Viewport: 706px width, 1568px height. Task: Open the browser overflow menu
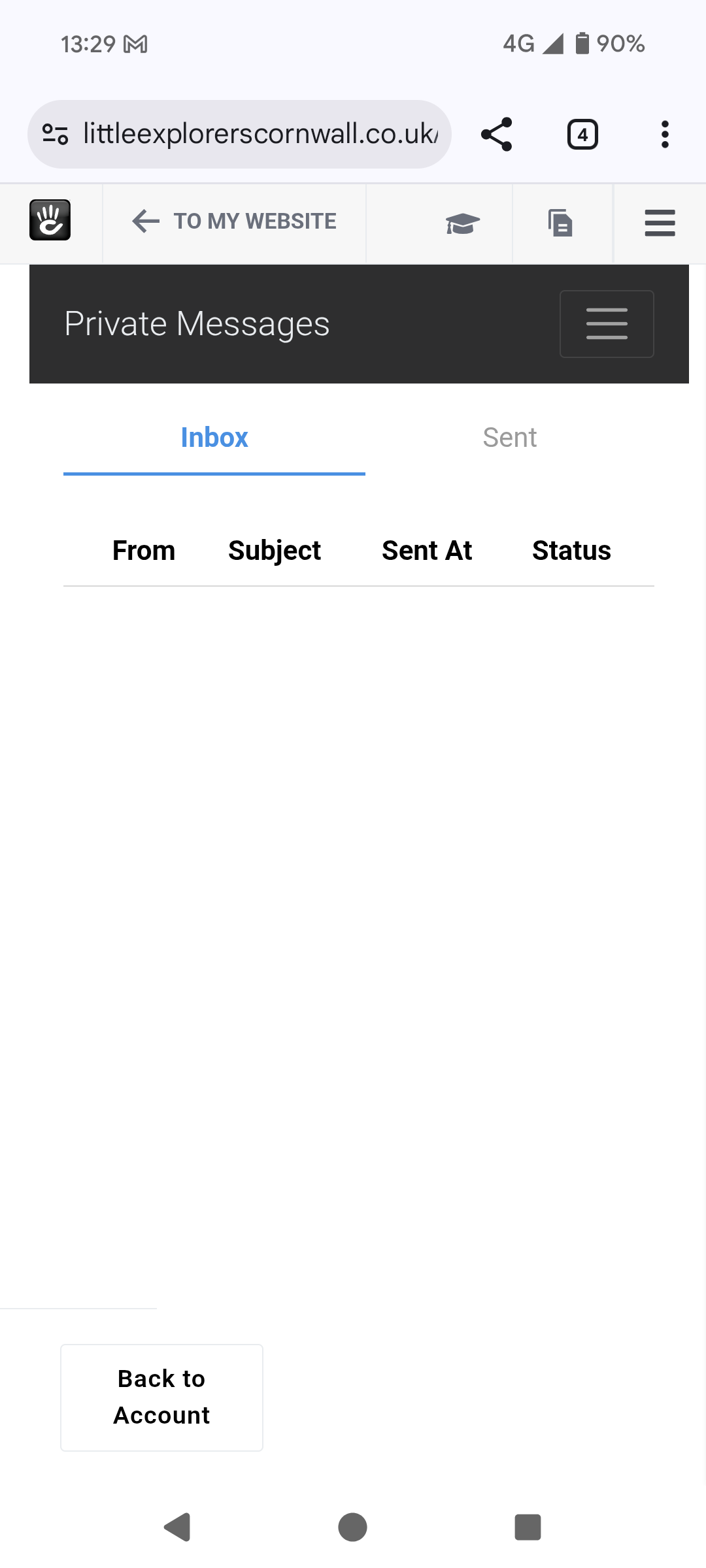tap(665, 135)
